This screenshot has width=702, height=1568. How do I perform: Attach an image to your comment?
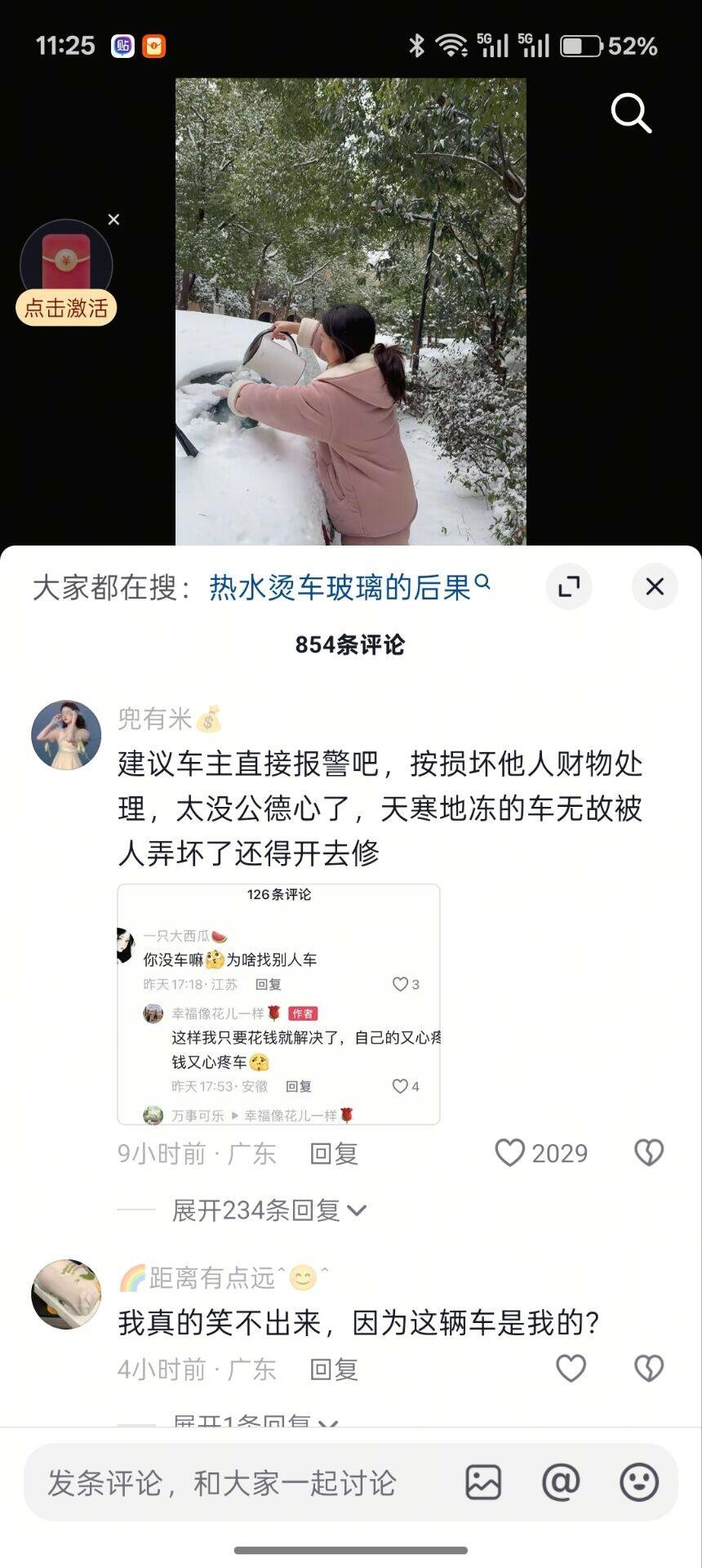click(x=483, y=1482)
